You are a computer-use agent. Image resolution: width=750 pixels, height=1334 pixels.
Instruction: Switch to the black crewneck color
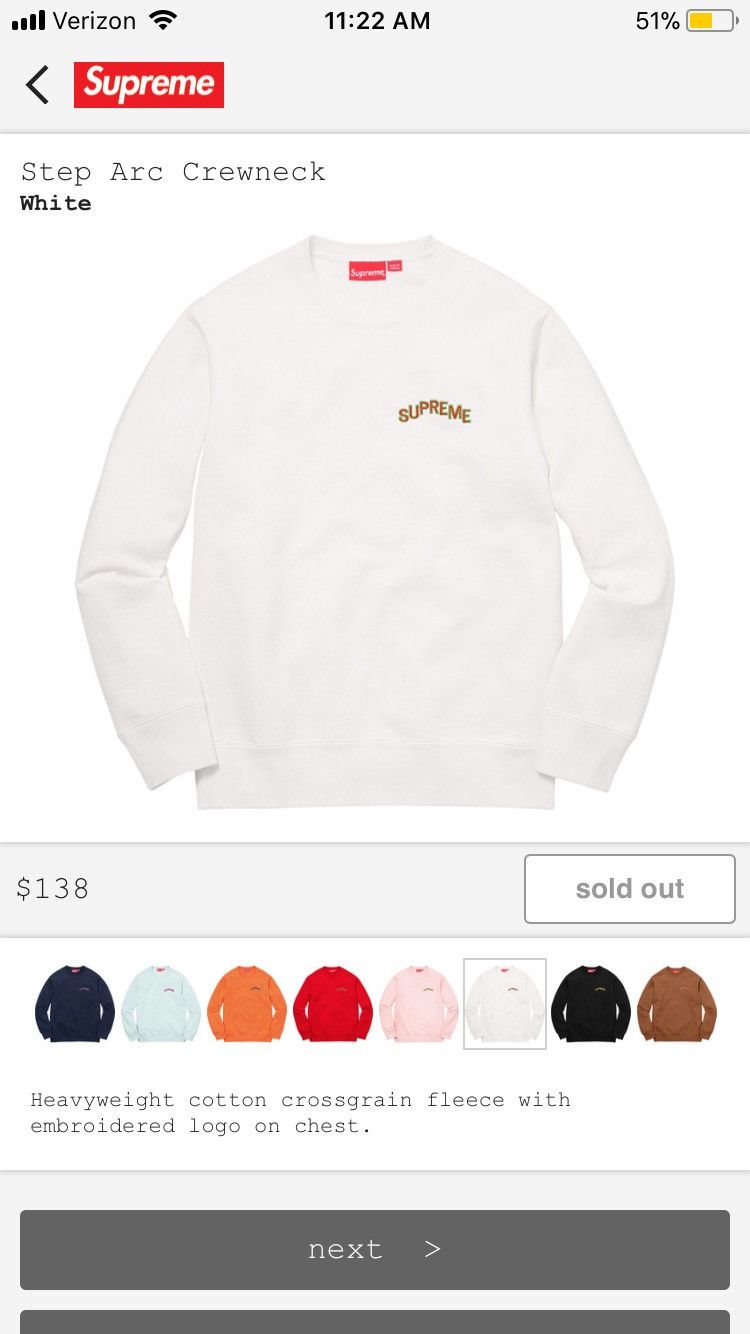591,1004
